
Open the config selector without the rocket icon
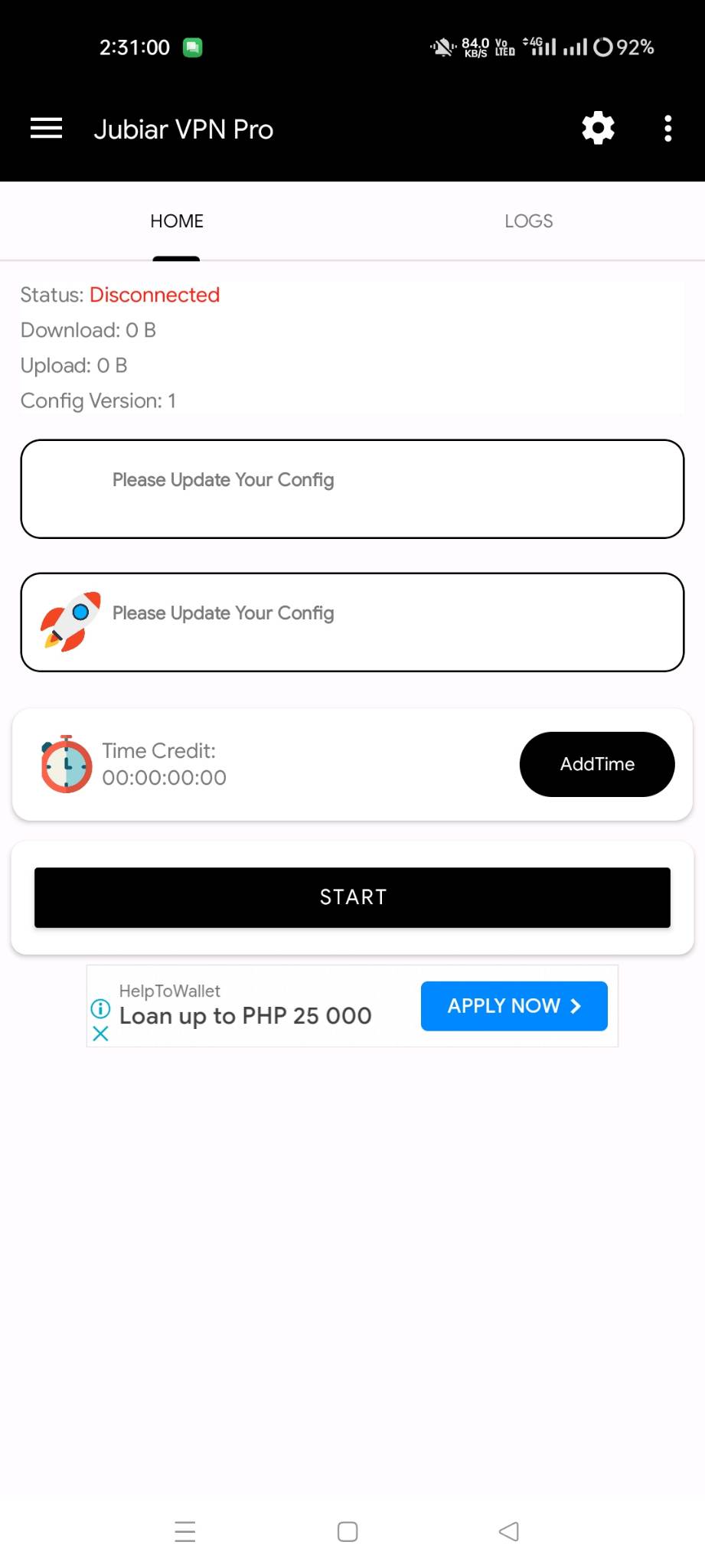(352, 489)
